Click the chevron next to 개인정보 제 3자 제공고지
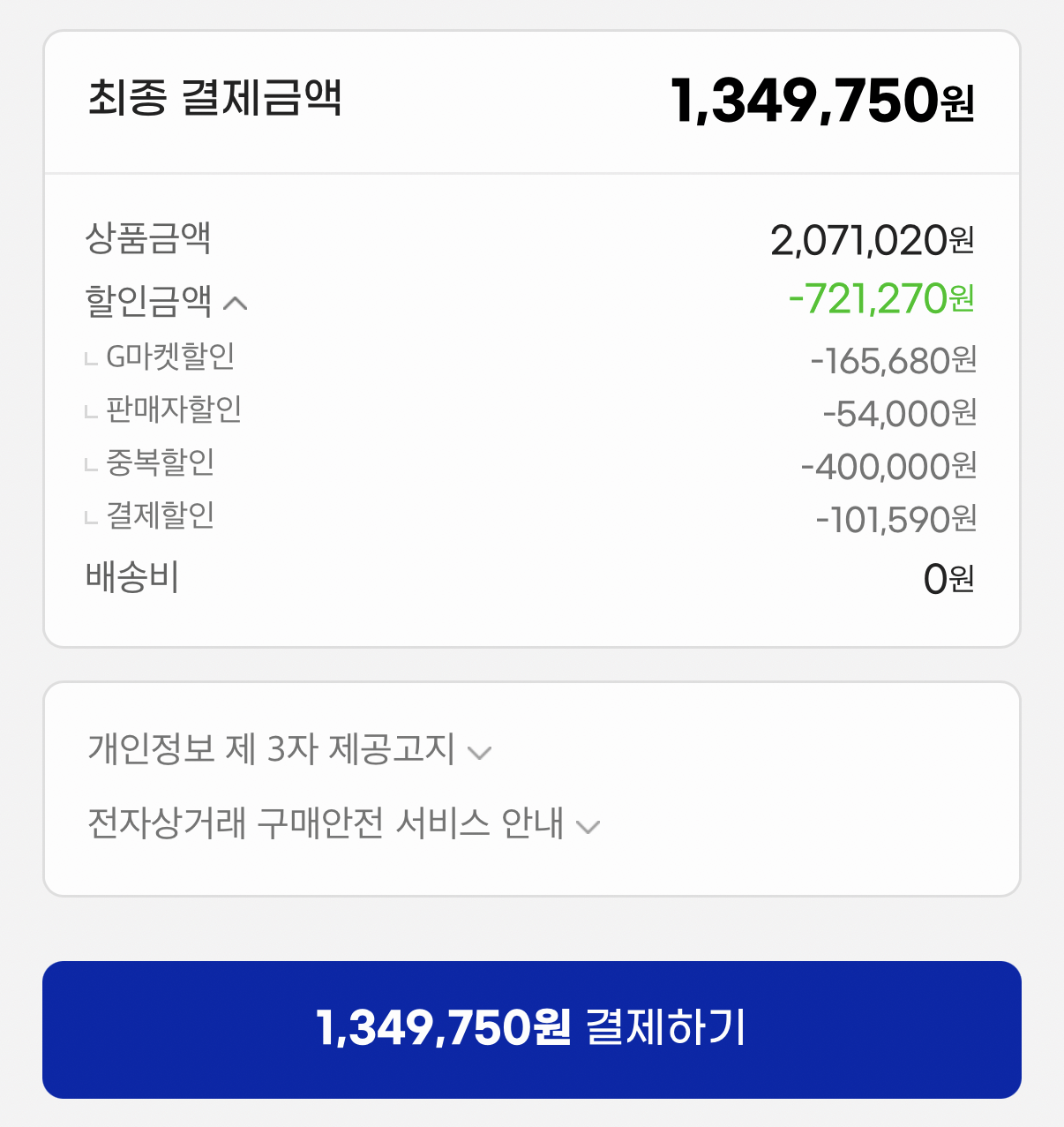Screen dimensions: 1064x1127 click(x=480, y=753)
